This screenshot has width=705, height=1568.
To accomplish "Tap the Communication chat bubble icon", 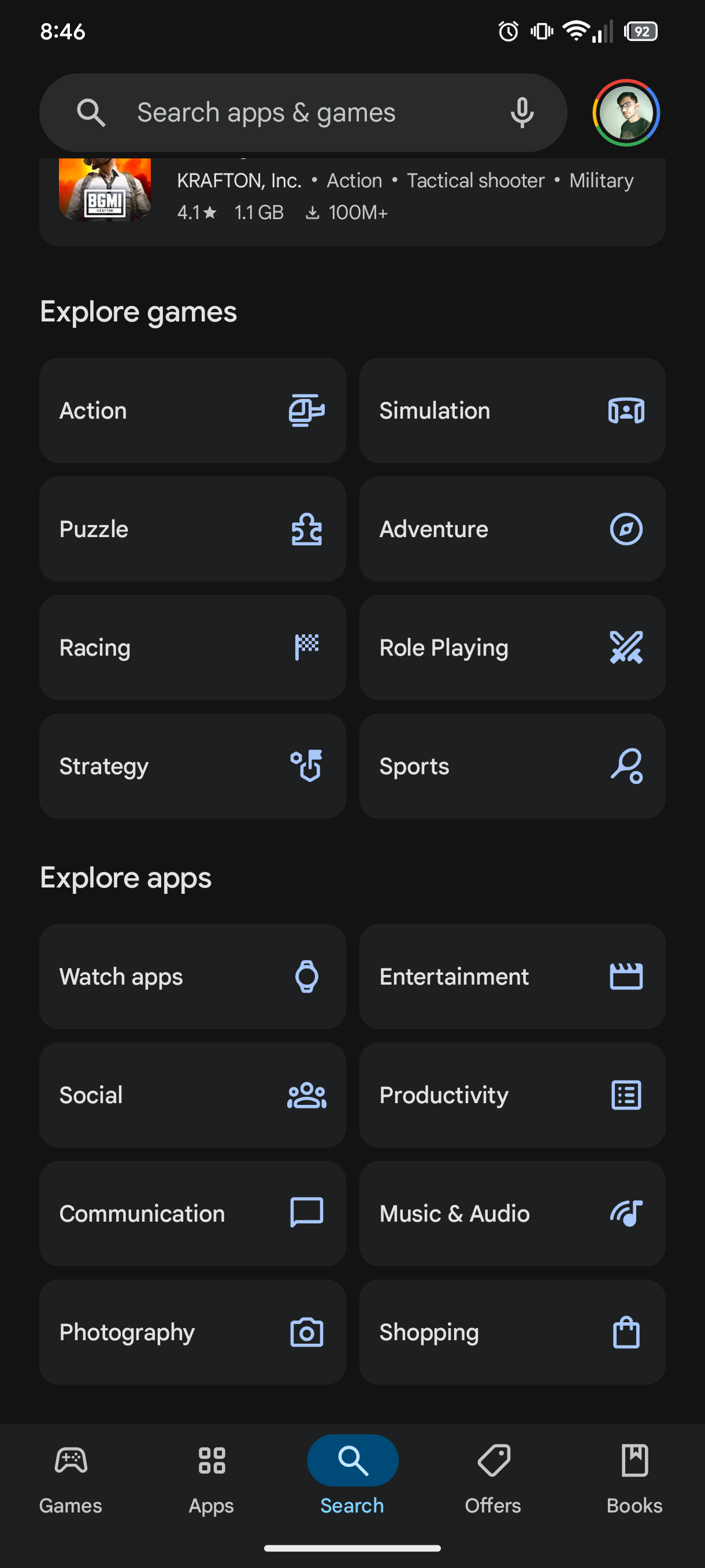I will click(307, 1213).
